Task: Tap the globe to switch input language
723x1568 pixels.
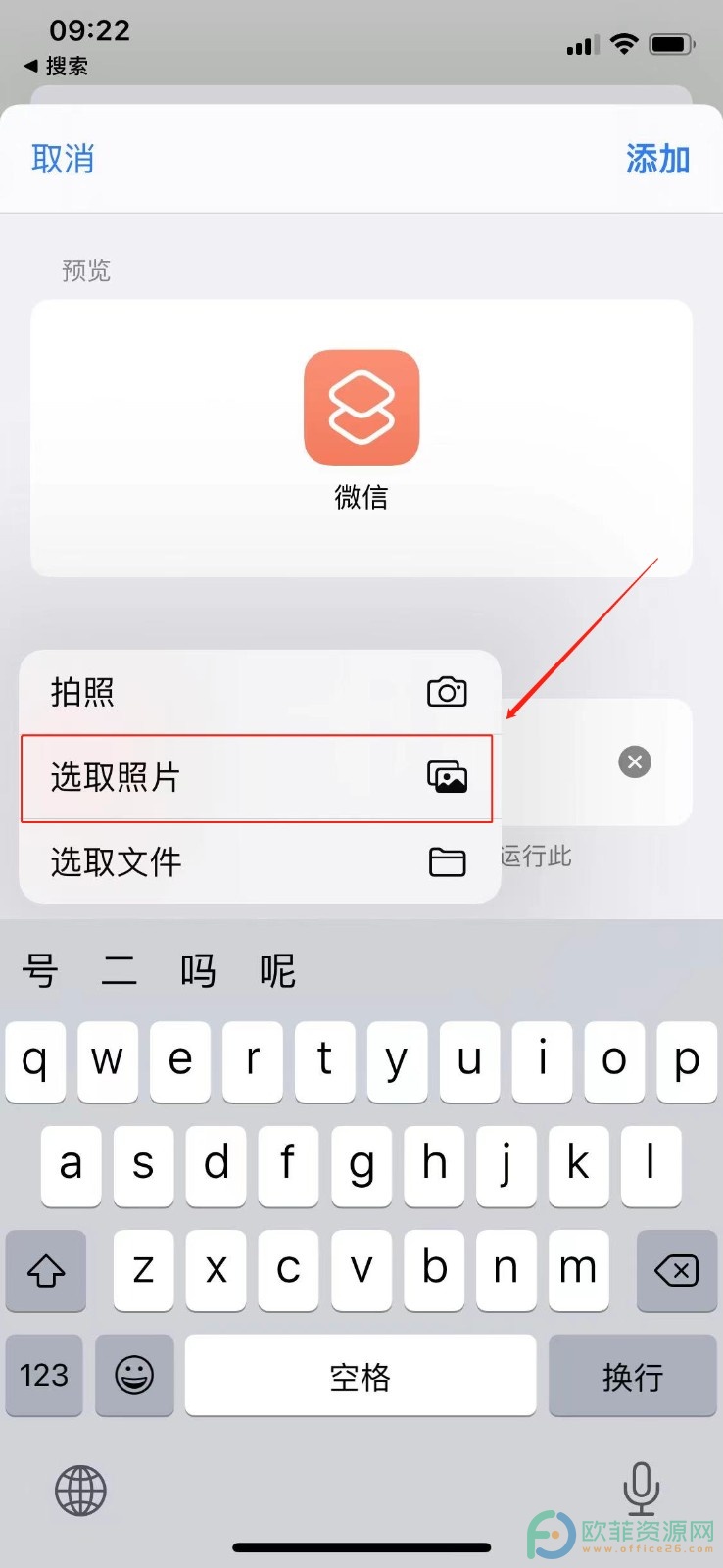Action: pos(80,1491)
